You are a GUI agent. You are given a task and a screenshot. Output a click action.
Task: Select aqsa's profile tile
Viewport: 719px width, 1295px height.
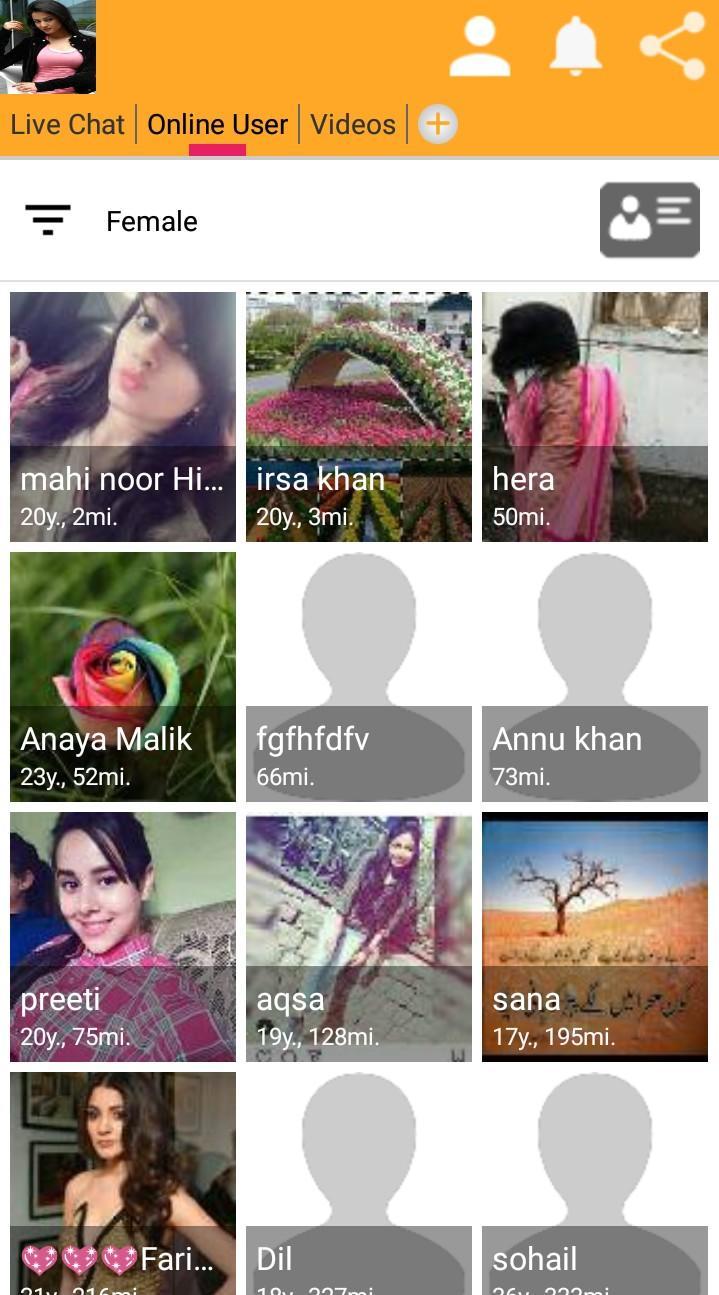pyautogui.click(x=358, y=936)
